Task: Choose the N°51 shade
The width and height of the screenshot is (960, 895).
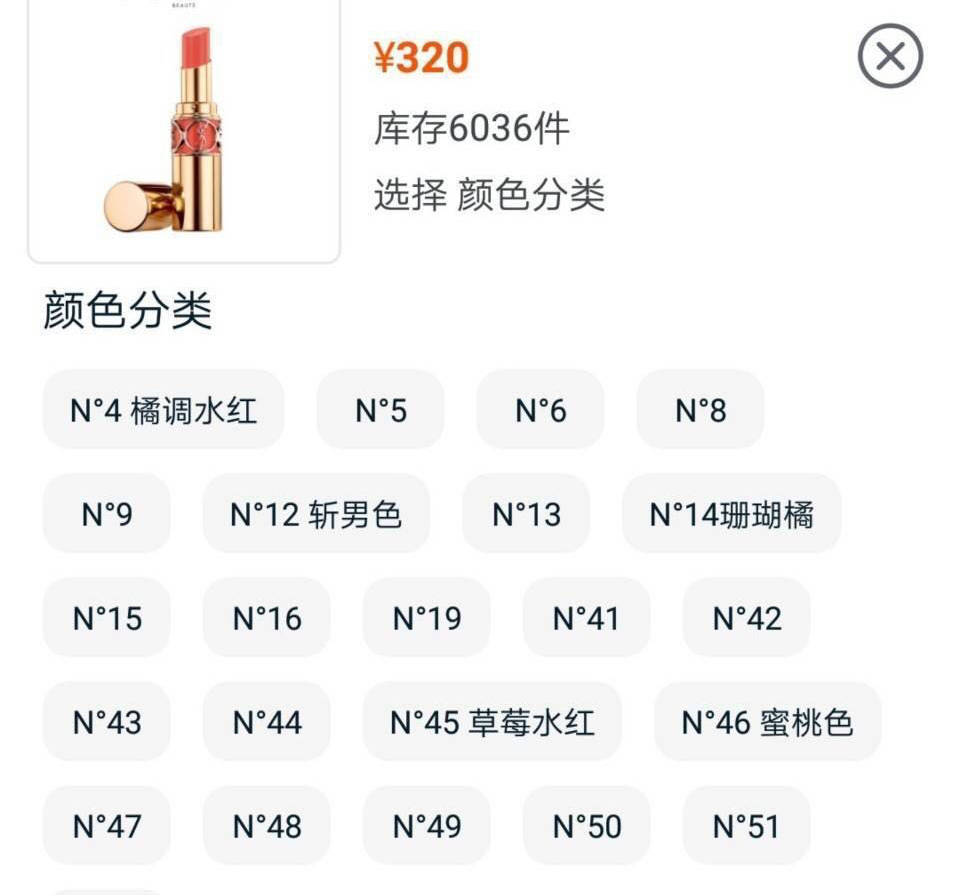Action: [746, 826]
